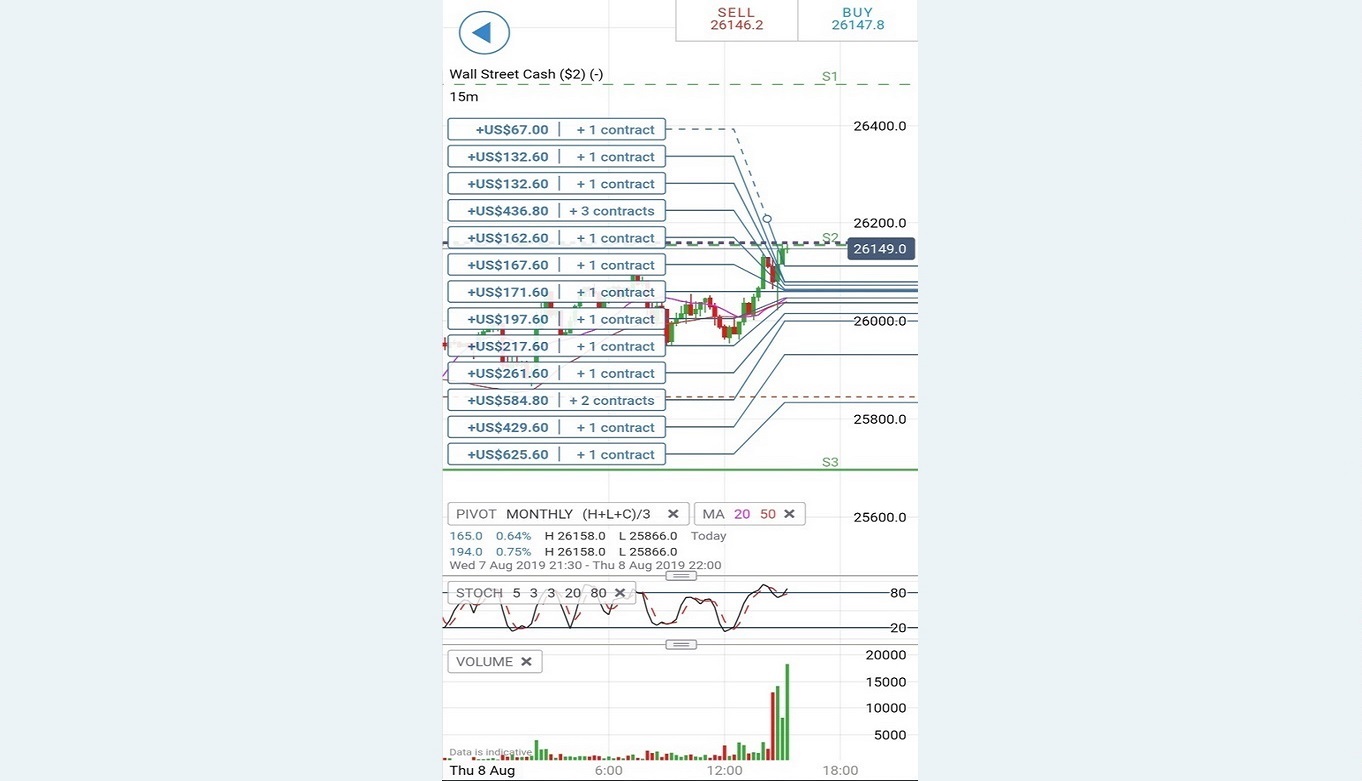Image resolution: width=1362 pixels, height=781 pixels.
Task: Open the +US$625.60 position label
Action: tap(556, 454)
